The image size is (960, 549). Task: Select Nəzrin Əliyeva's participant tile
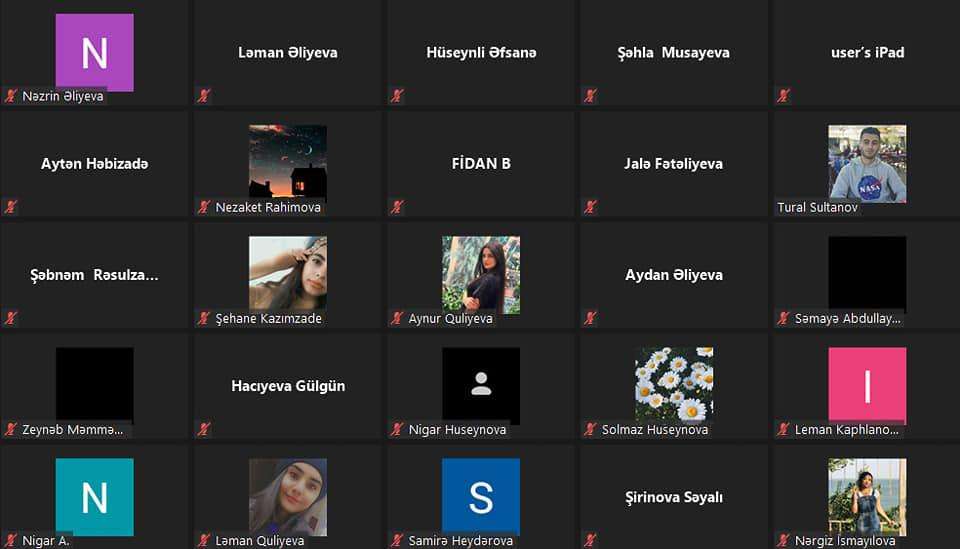pyautogui.click(x=94, y=52)
